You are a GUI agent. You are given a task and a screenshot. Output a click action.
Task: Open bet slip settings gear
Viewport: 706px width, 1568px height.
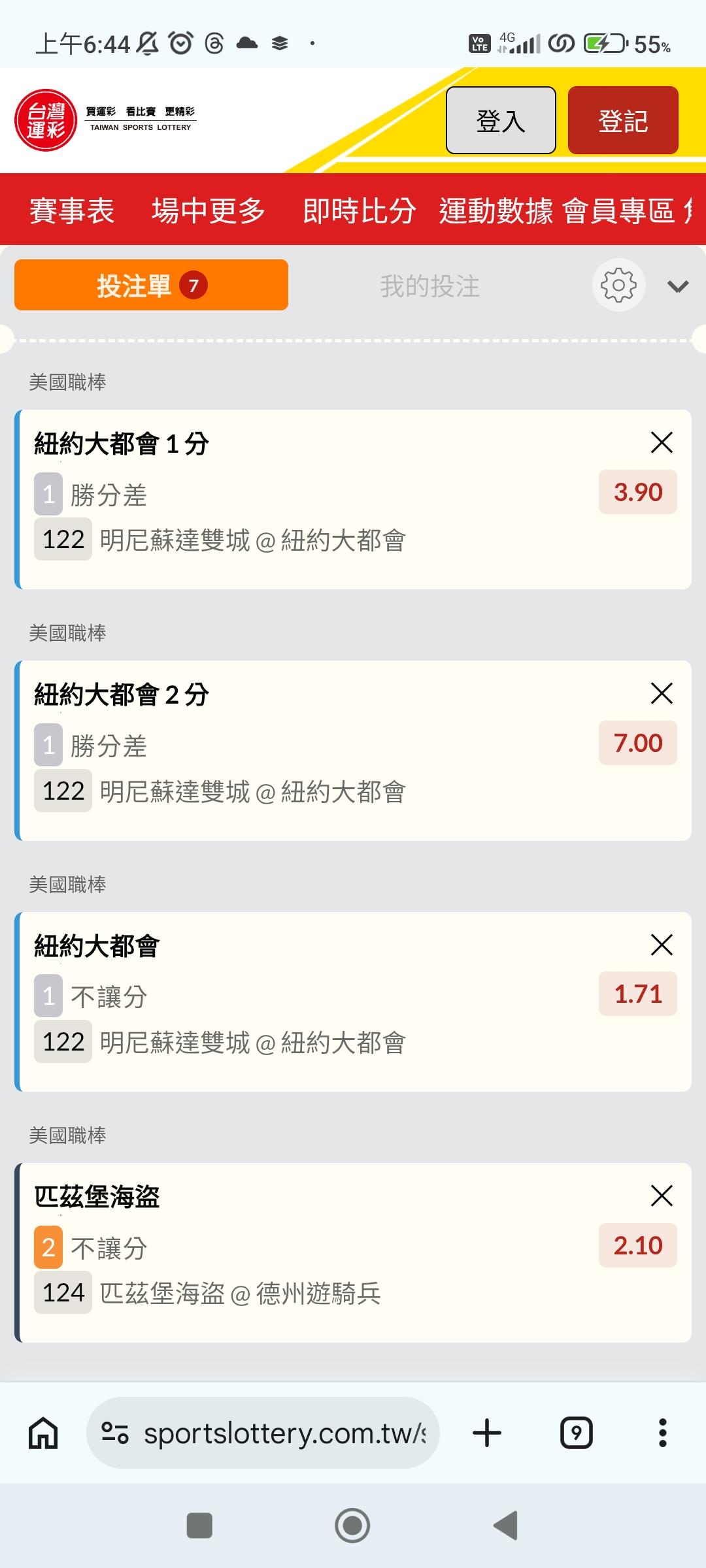[618, 286]
